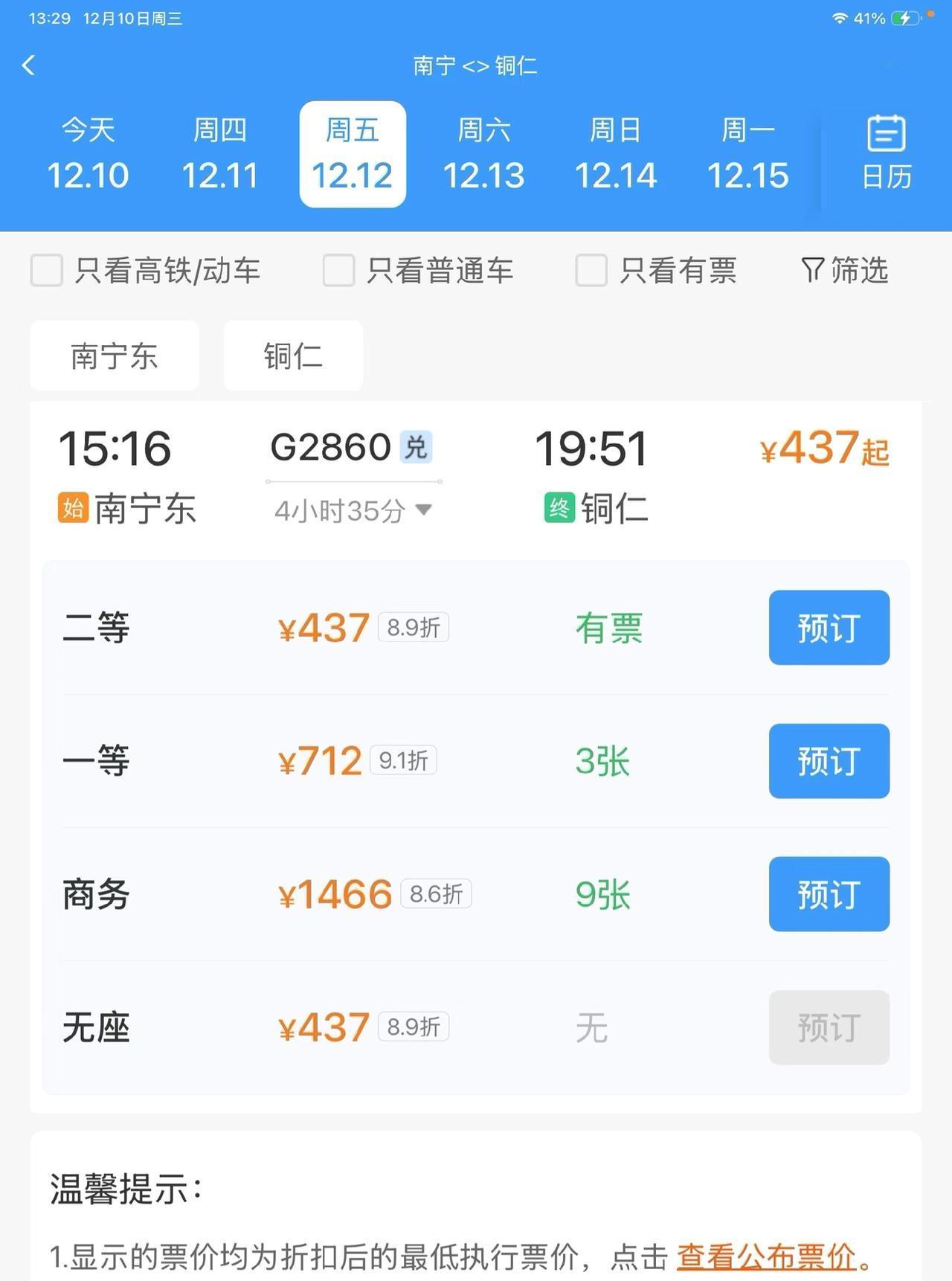The image size is (952, 1281).
Task: Book a second-class seat via 预订
Action: pyautogui.click(x=828, y=627)
